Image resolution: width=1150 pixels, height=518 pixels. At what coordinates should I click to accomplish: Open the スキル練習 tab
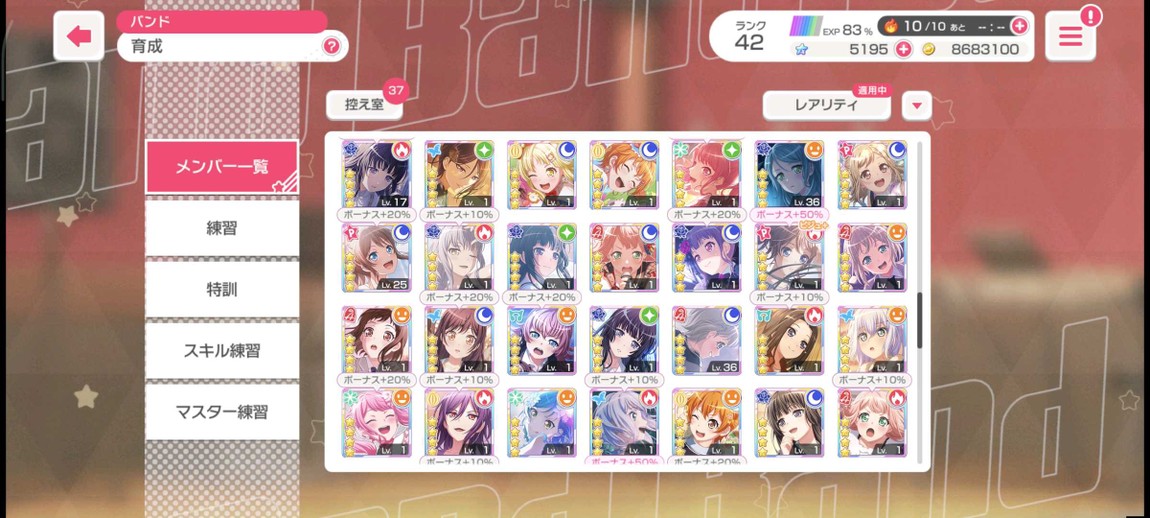(222, 350)
